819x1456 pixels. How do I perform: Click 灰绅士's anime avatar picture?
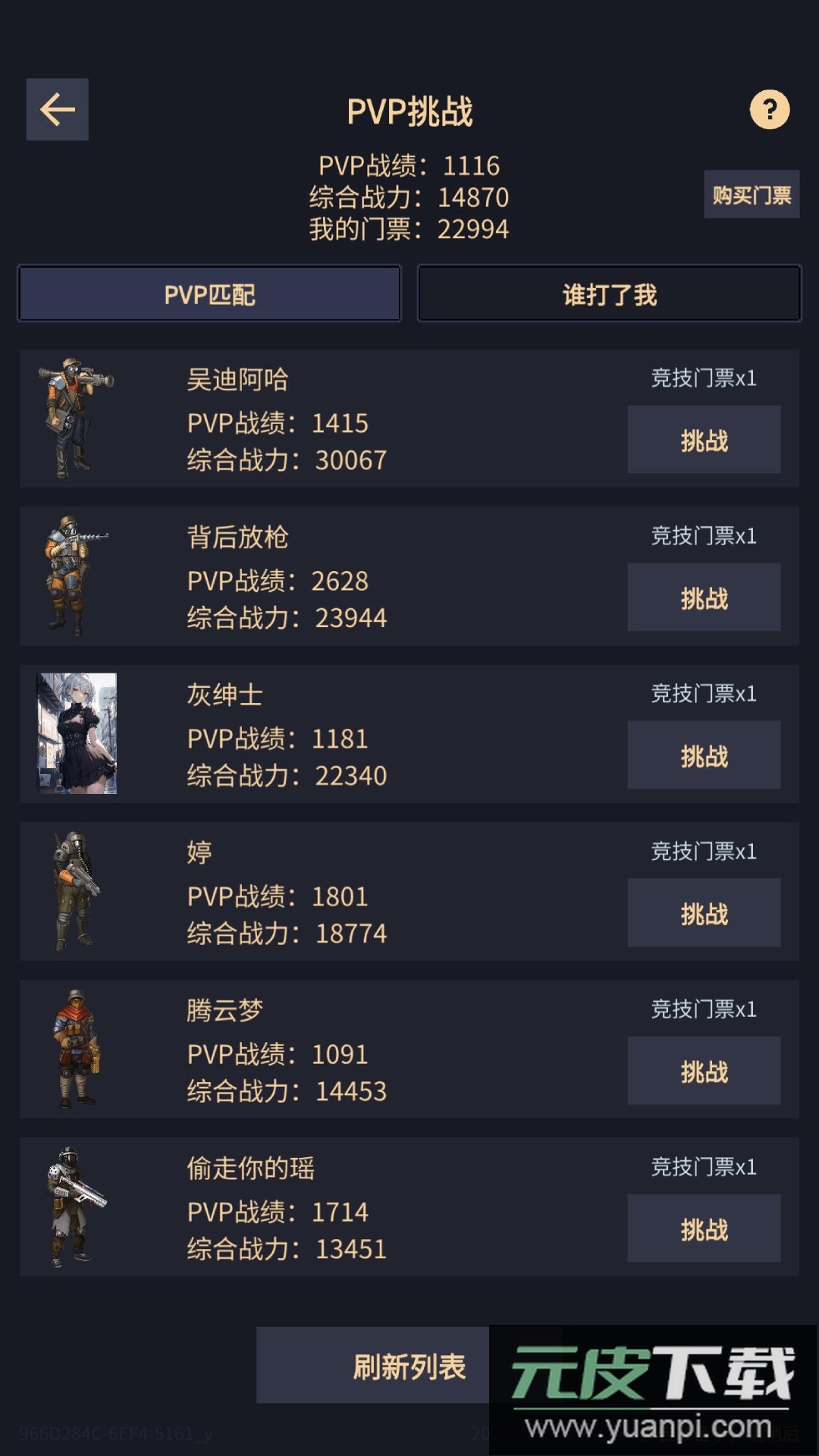click(x=76, y=732)
